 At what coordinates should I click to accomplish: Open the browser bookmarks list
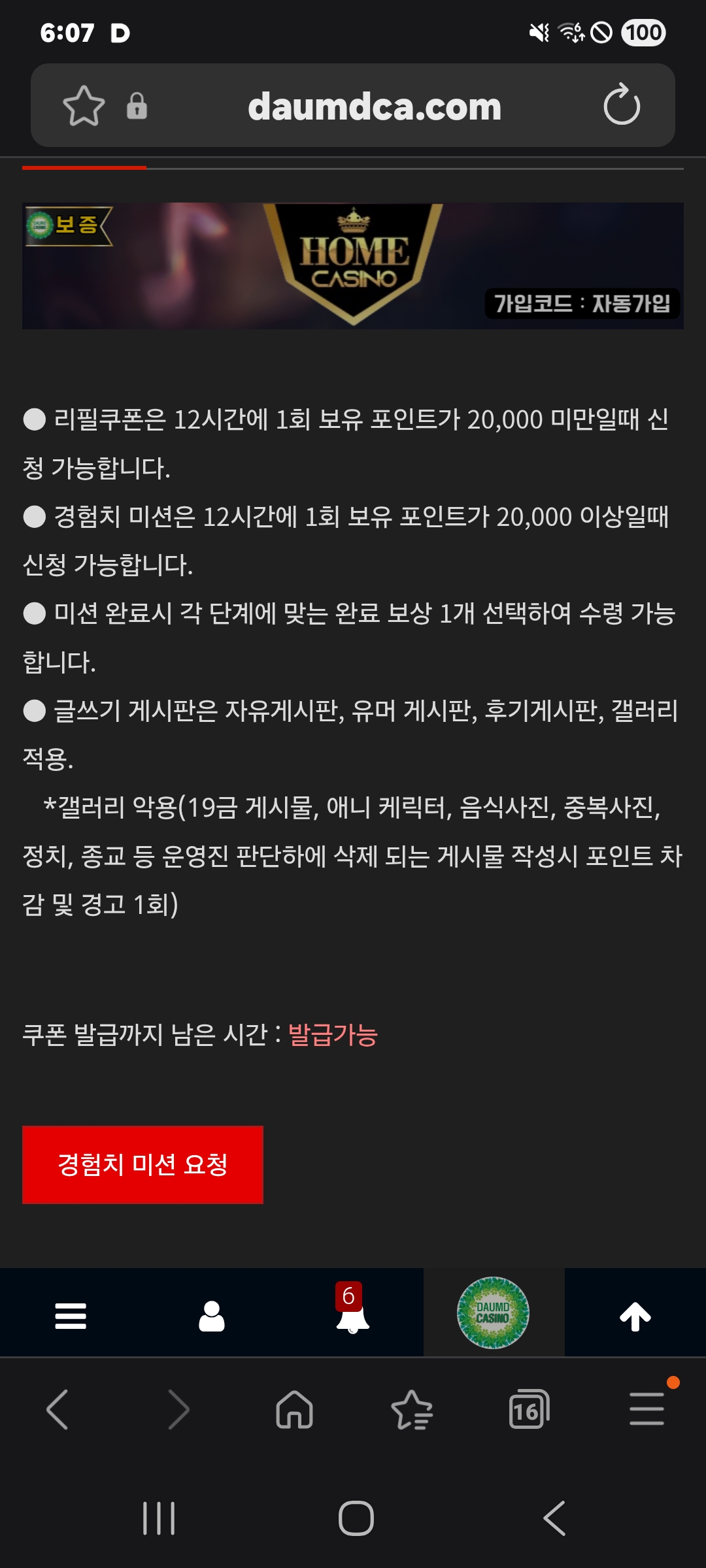[412, 1409]
